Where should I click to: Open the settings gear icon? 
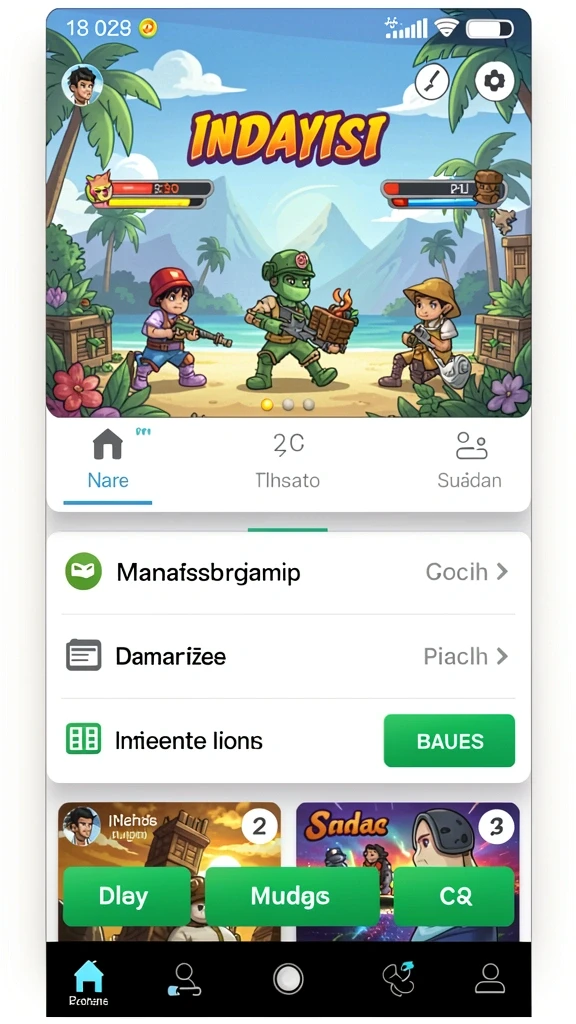(x=494, y=82)
